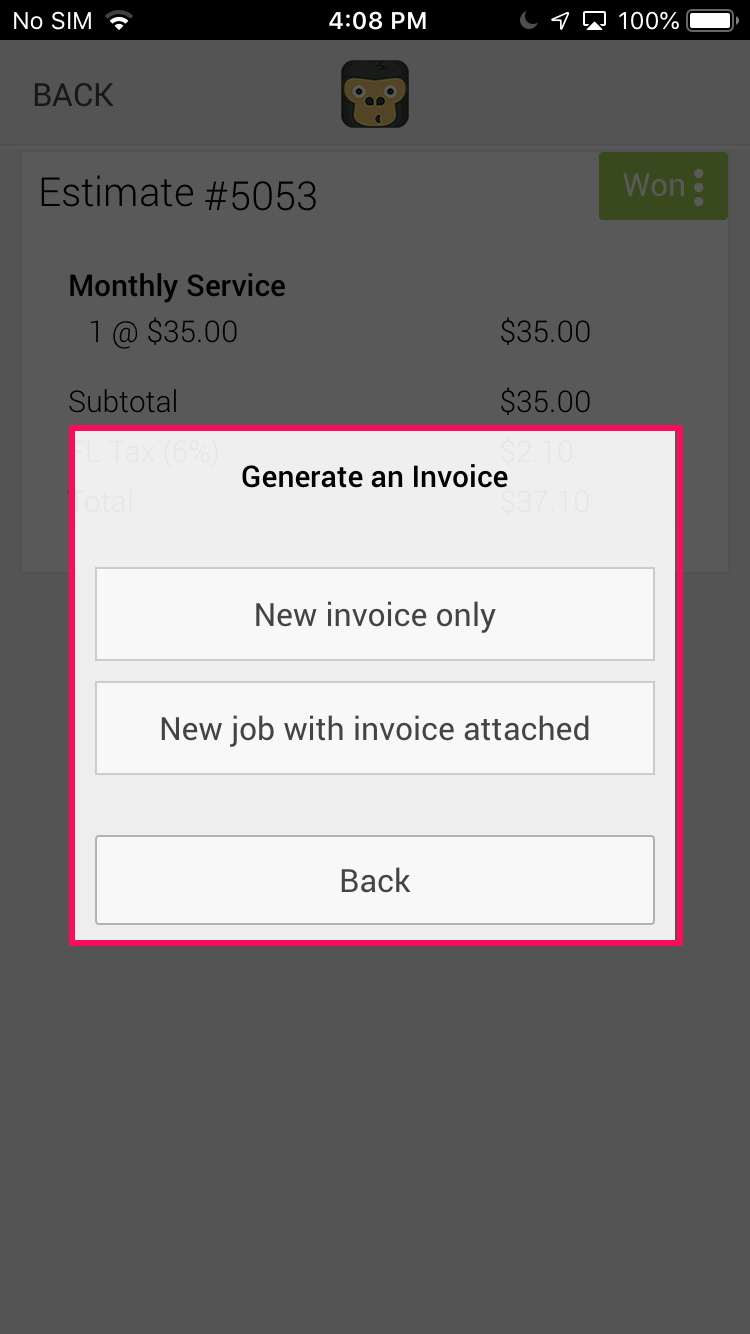Choose New job with invoice attached

coord(375,728)
